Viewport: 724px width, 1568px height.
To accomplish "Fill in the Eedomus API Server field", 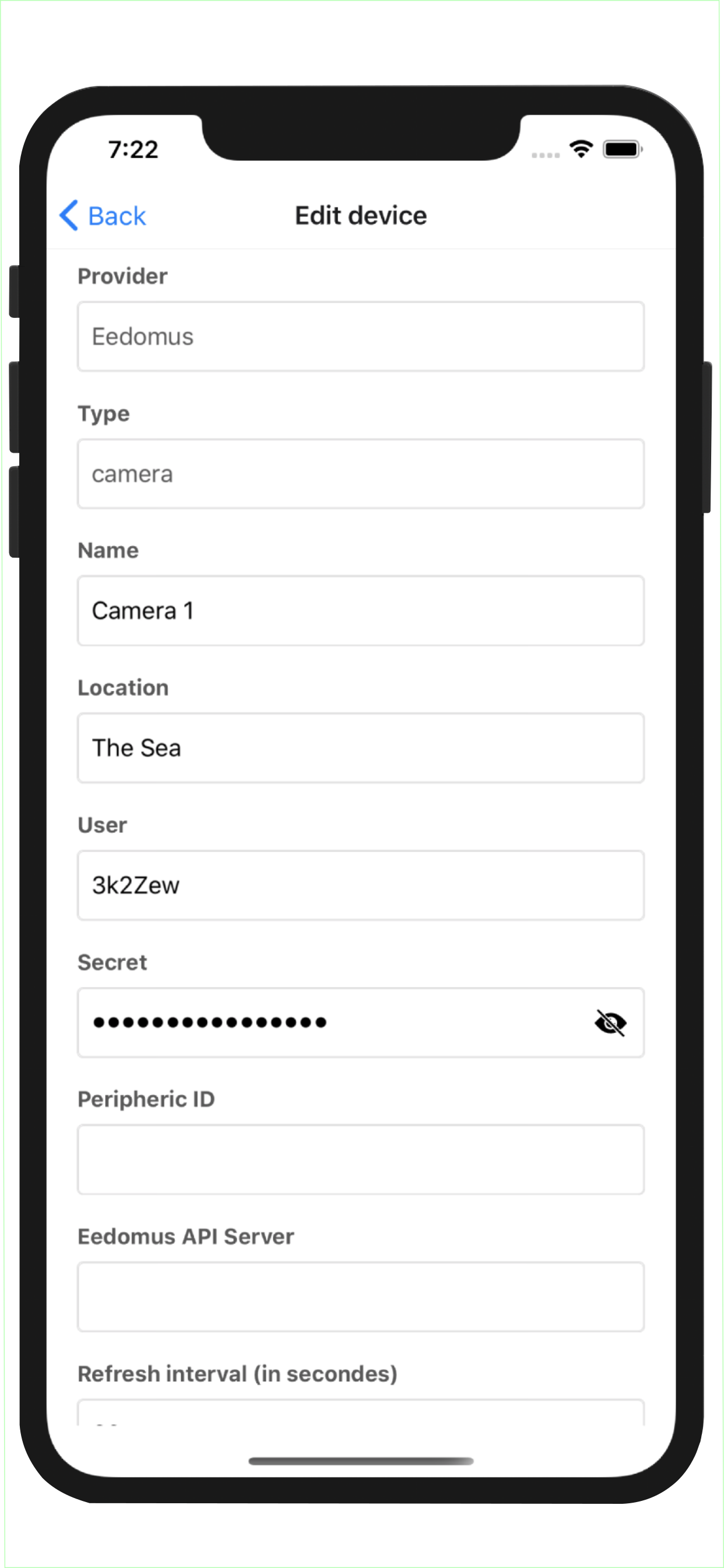I will [x=360, y=1297].
